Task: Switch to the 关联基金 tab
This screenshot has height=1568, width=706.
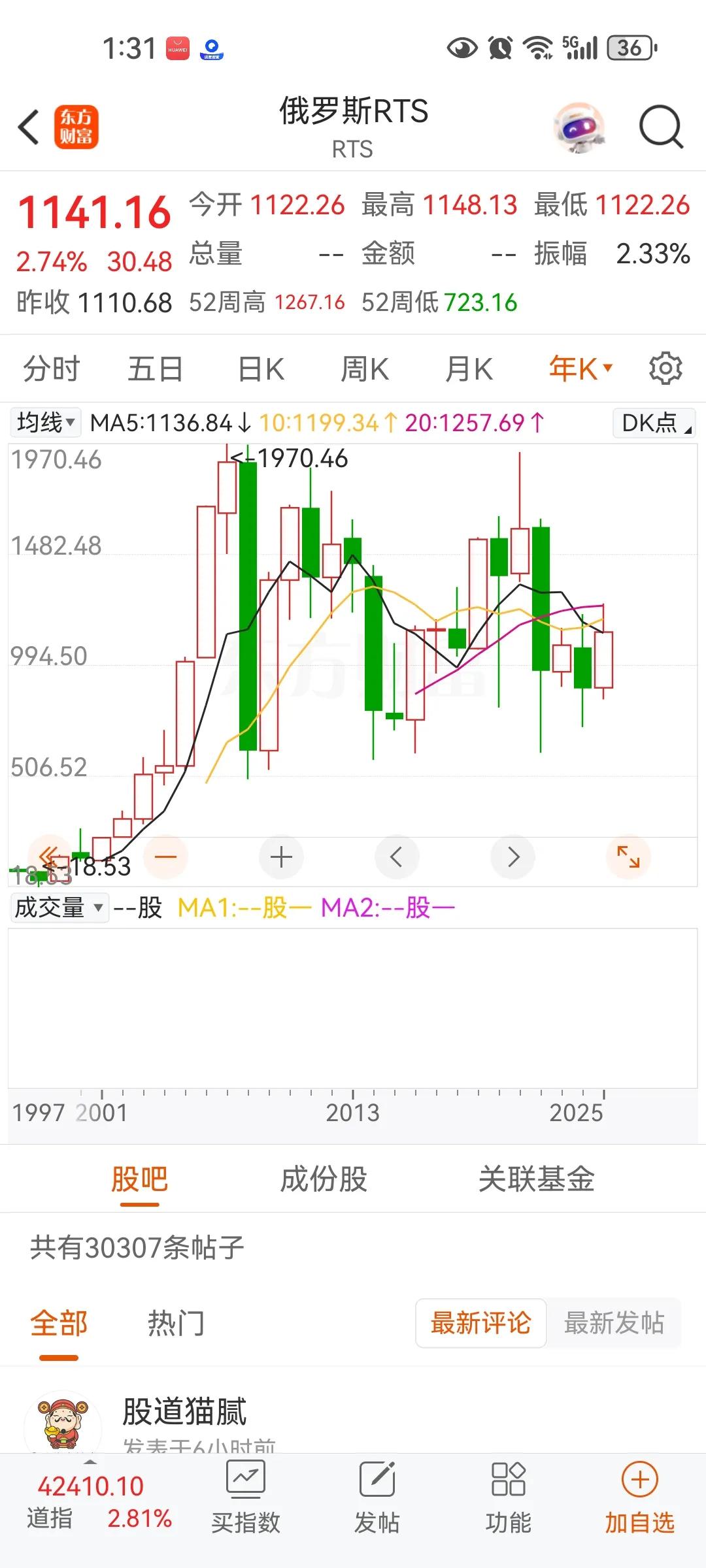Action: [536, 1179]
